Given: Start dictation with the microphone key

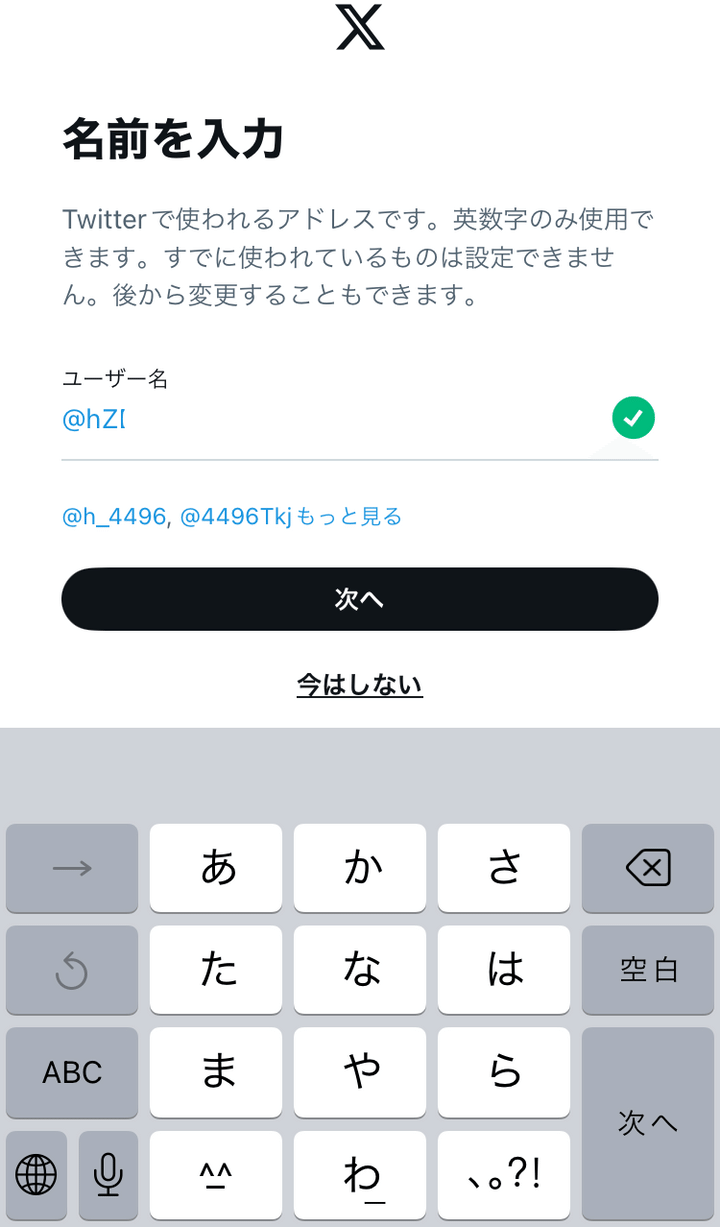Looking at the screenshot, I should [108, 1174].
